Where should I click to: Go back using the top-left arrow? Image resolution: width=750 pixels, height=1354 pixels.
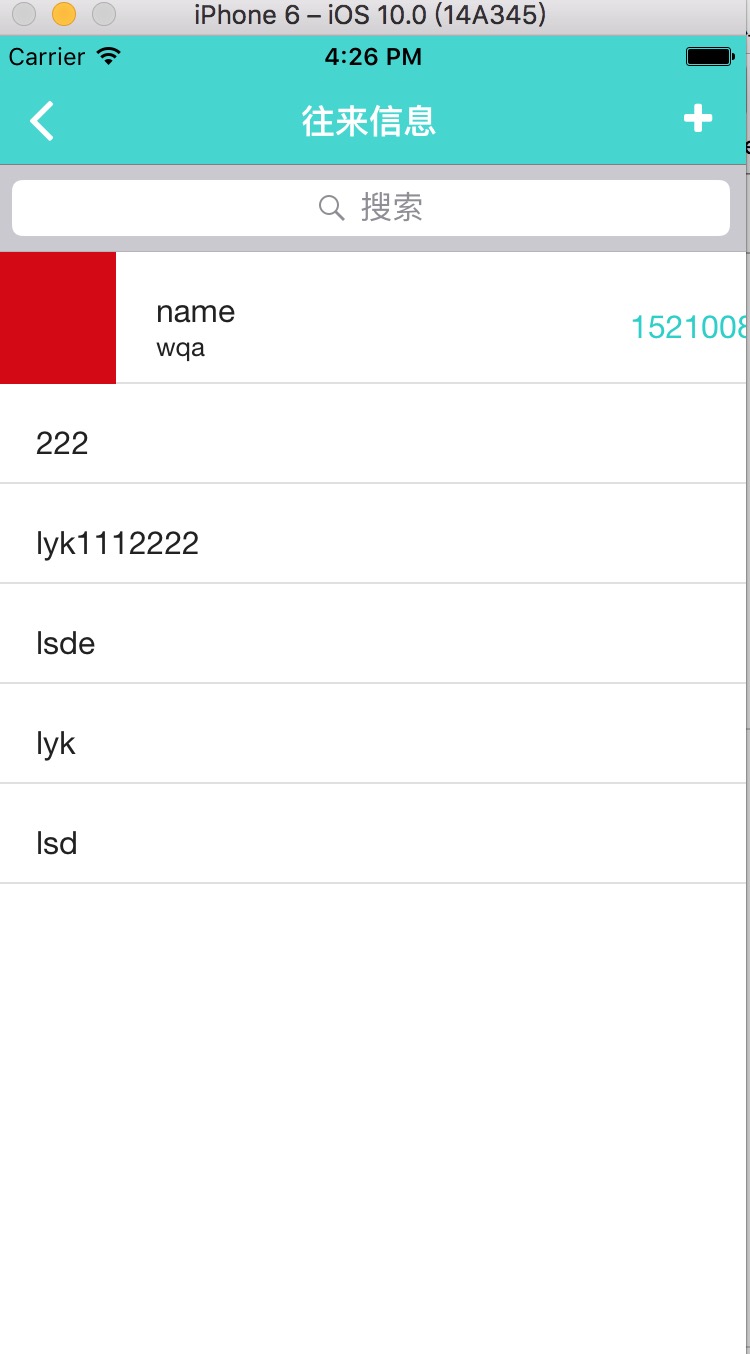tap(42, 121)
